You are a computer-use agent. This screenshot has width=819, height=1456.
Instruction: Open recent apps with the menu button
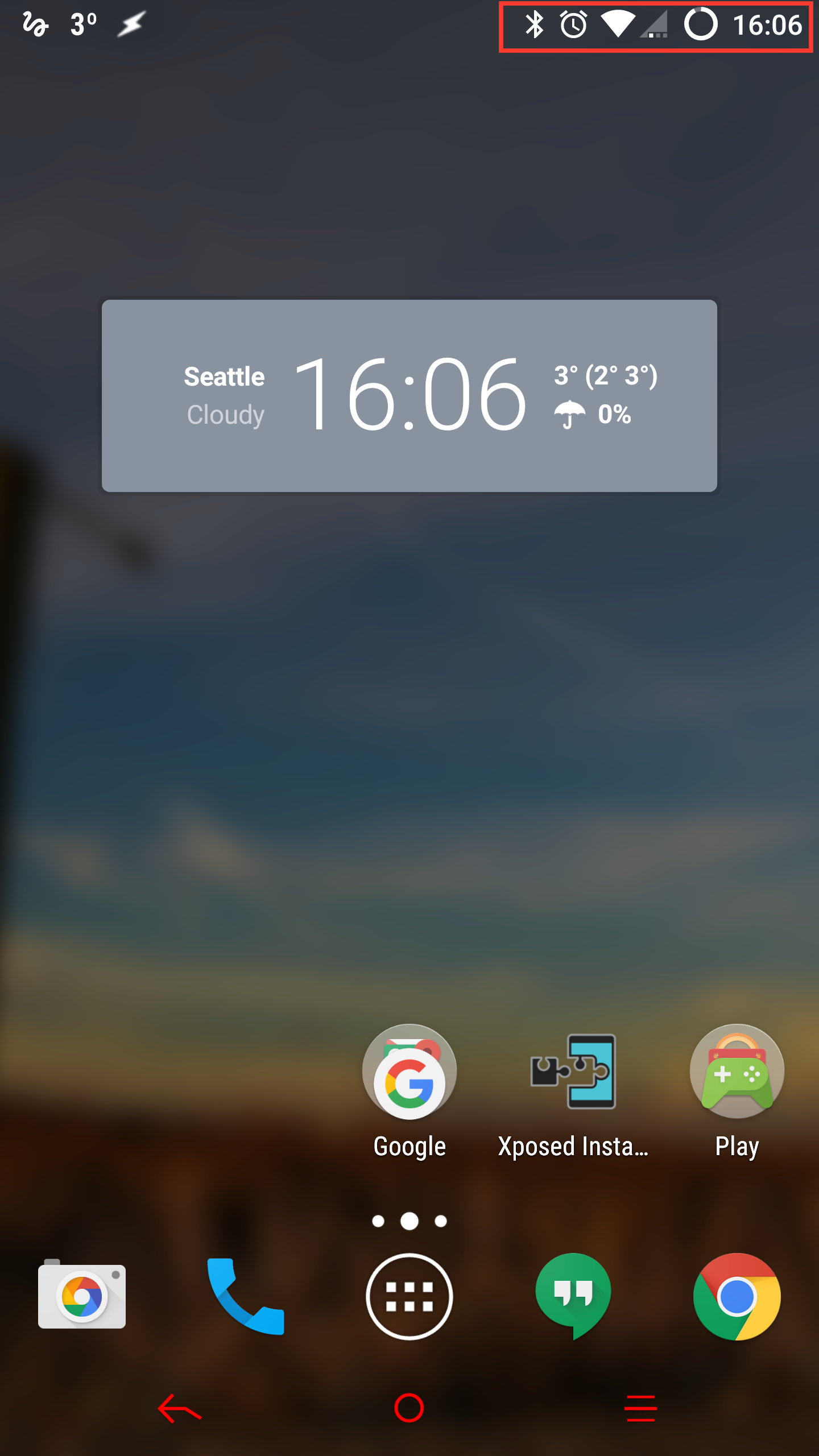point(640,1408)
